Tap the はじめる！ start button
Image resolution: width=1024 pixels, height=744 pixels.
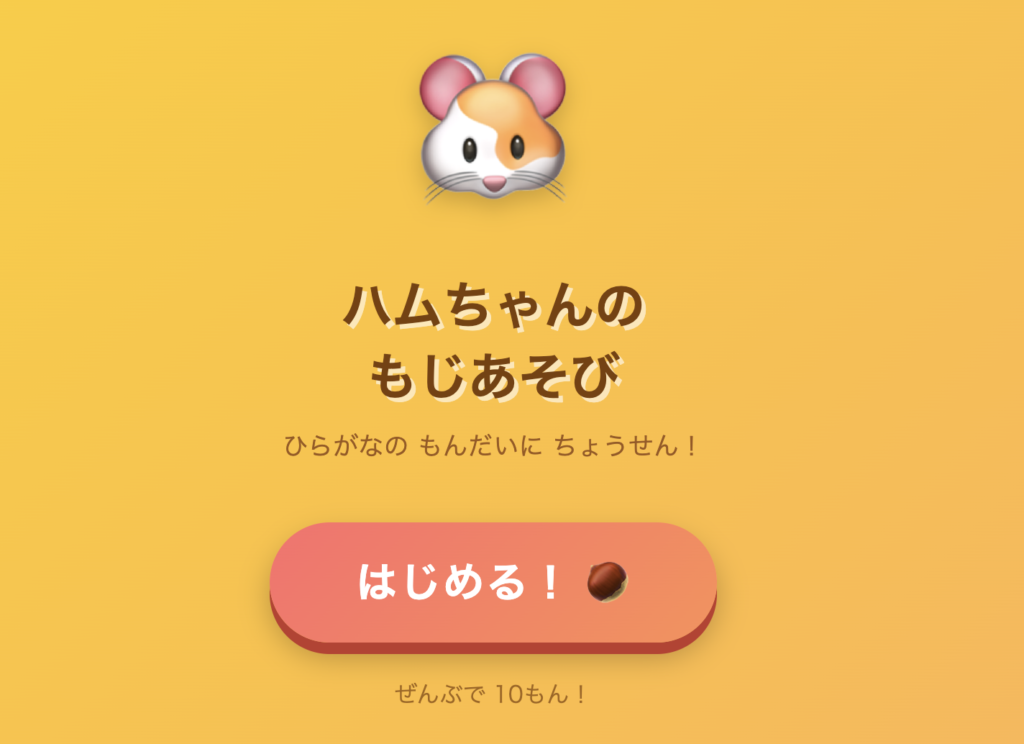click(492, 583)
